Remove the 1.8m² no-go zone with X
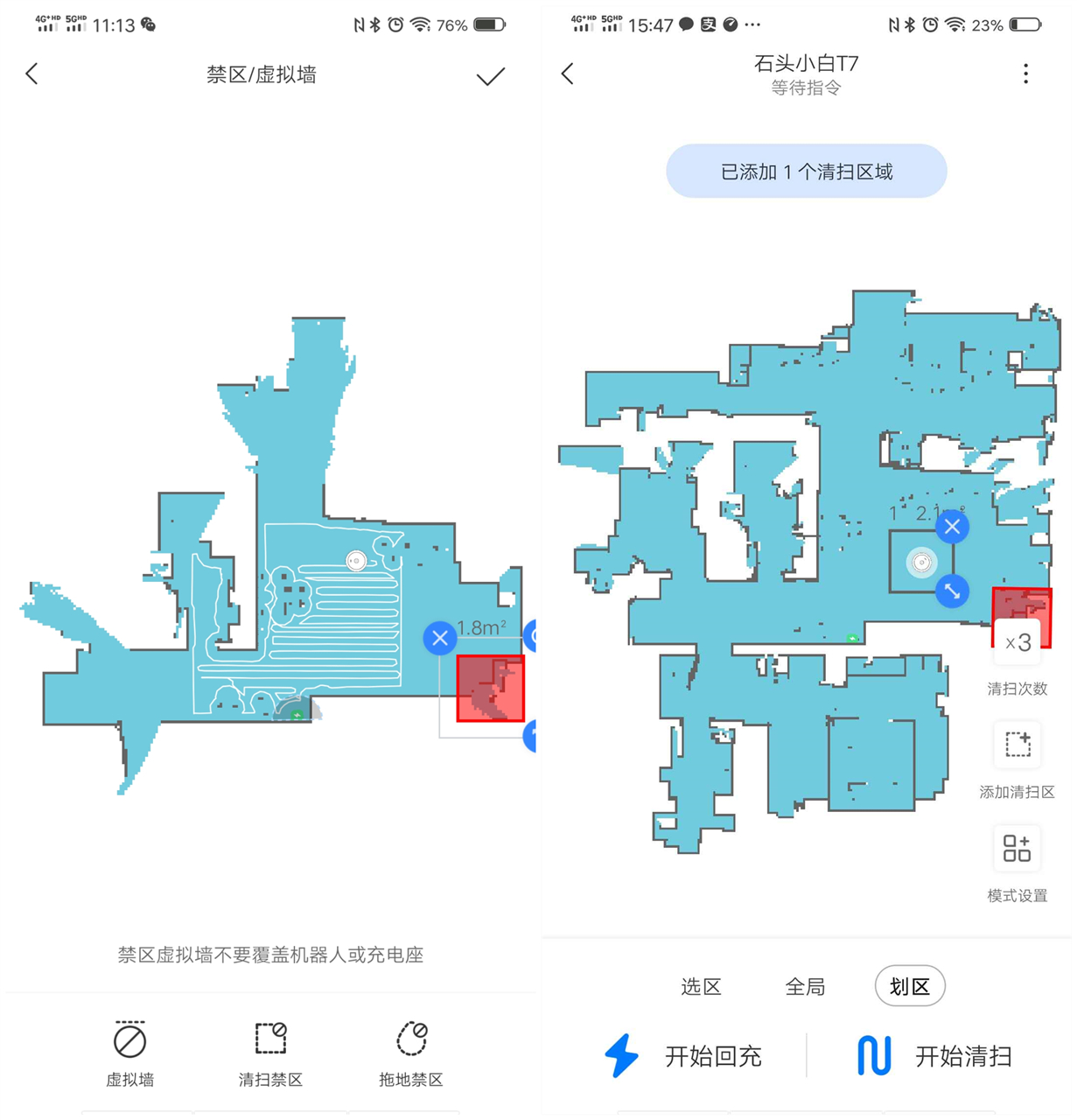This screenshot has width=1077, height=1120. tap(440, 638)
